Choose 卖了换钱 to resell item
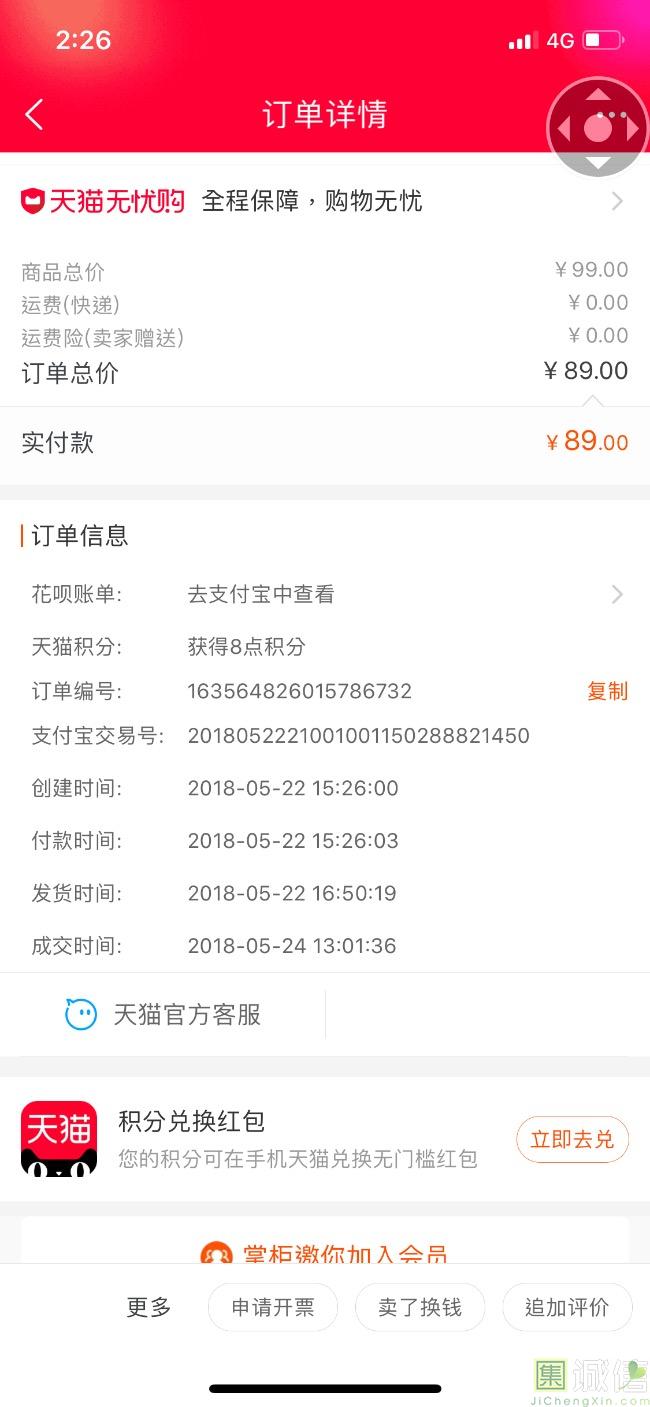 [420, 1307]
